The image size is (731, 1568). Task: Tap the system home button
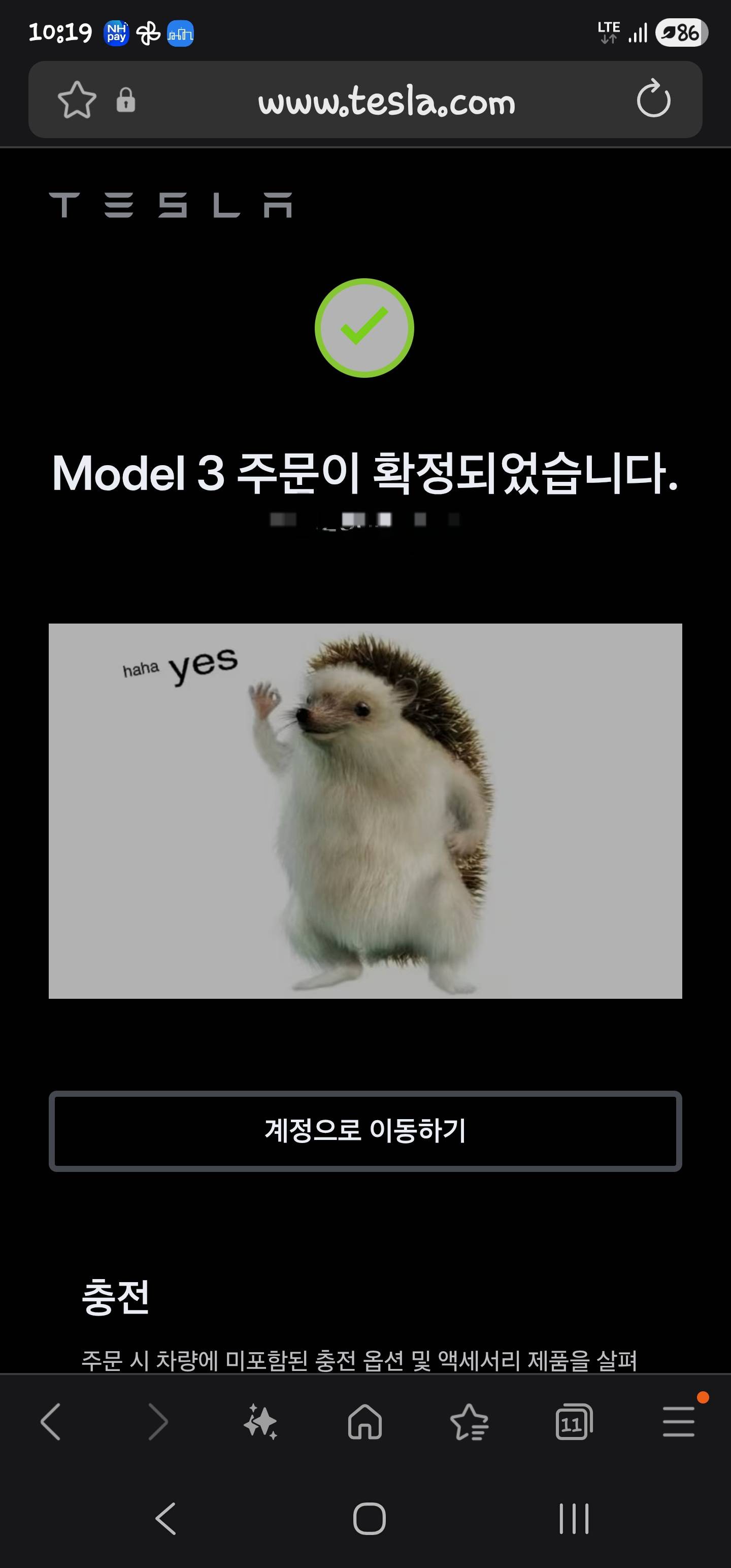click(x=370, y=1519)
